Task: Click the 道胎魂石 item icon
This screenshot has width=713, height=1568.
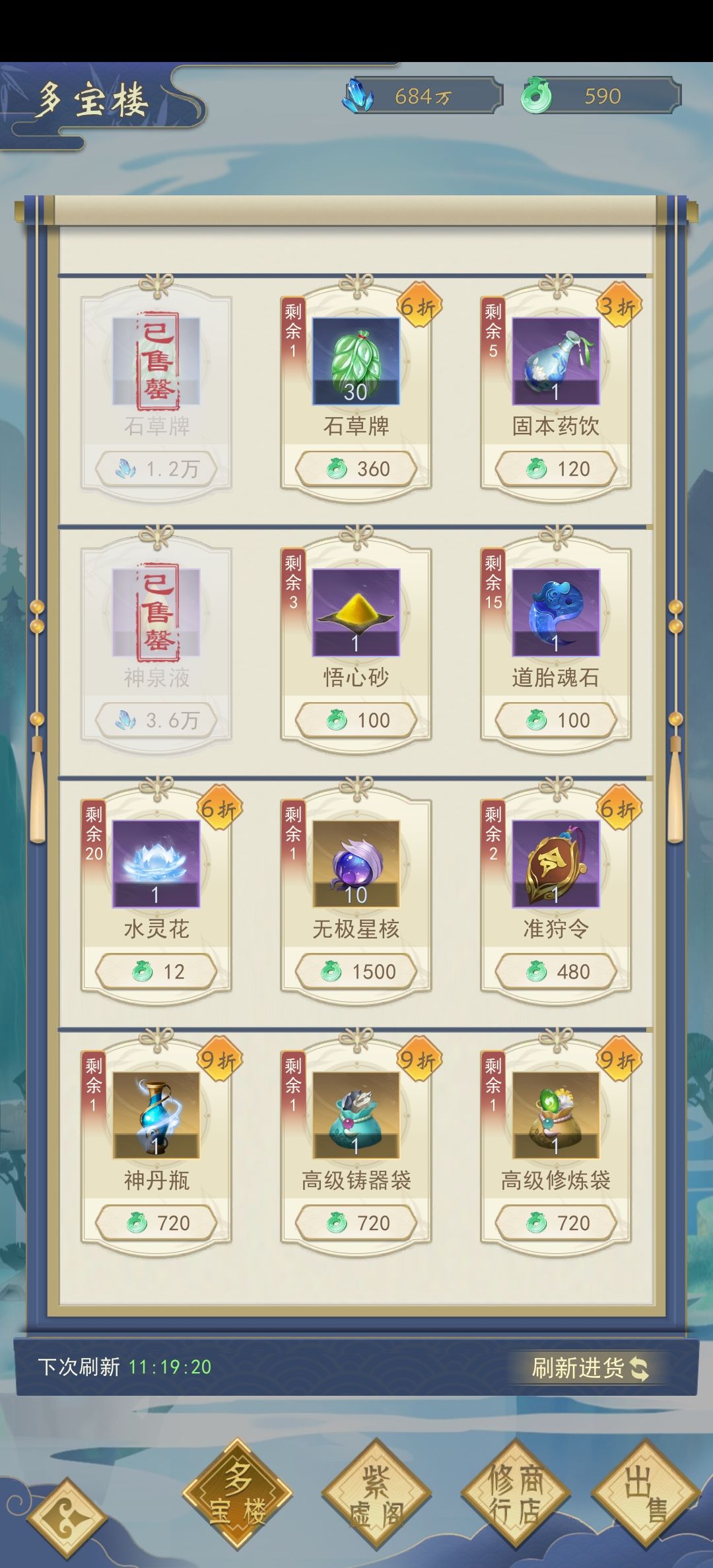Action: click(x=555, y=614)
